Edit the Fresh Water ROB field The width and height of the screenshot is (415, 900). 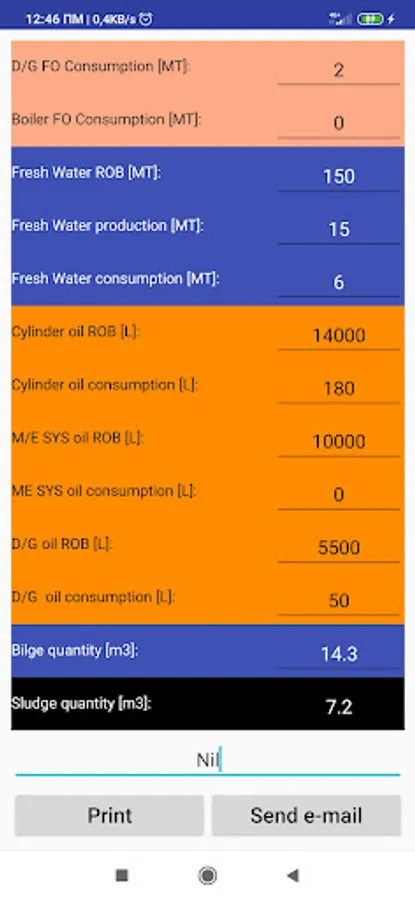point(339,176)
